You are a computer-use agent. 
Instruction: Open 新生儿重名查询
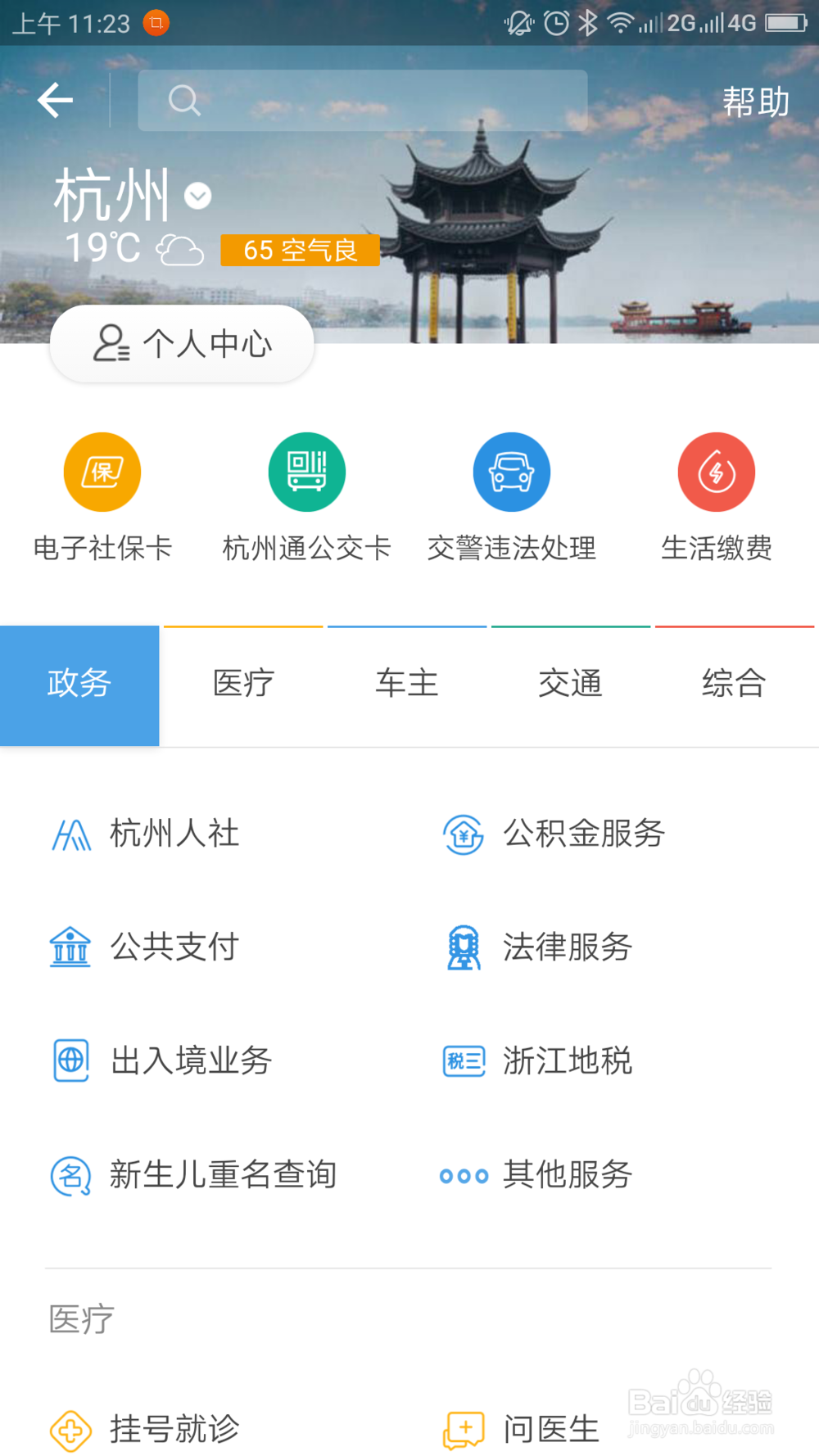193,1175
